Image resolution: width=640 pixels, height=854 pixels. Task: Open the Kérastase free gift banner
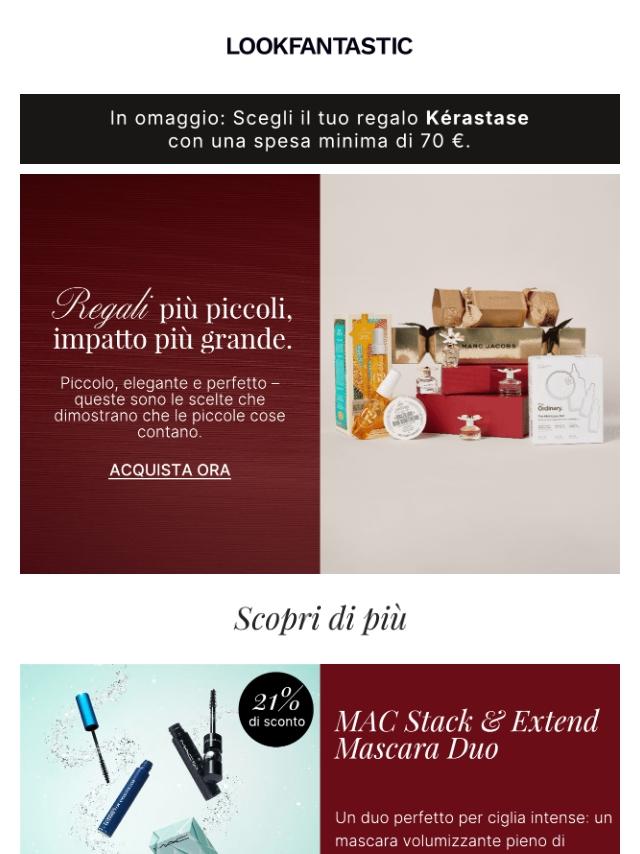pyautogui.click(x=319, y=129)
